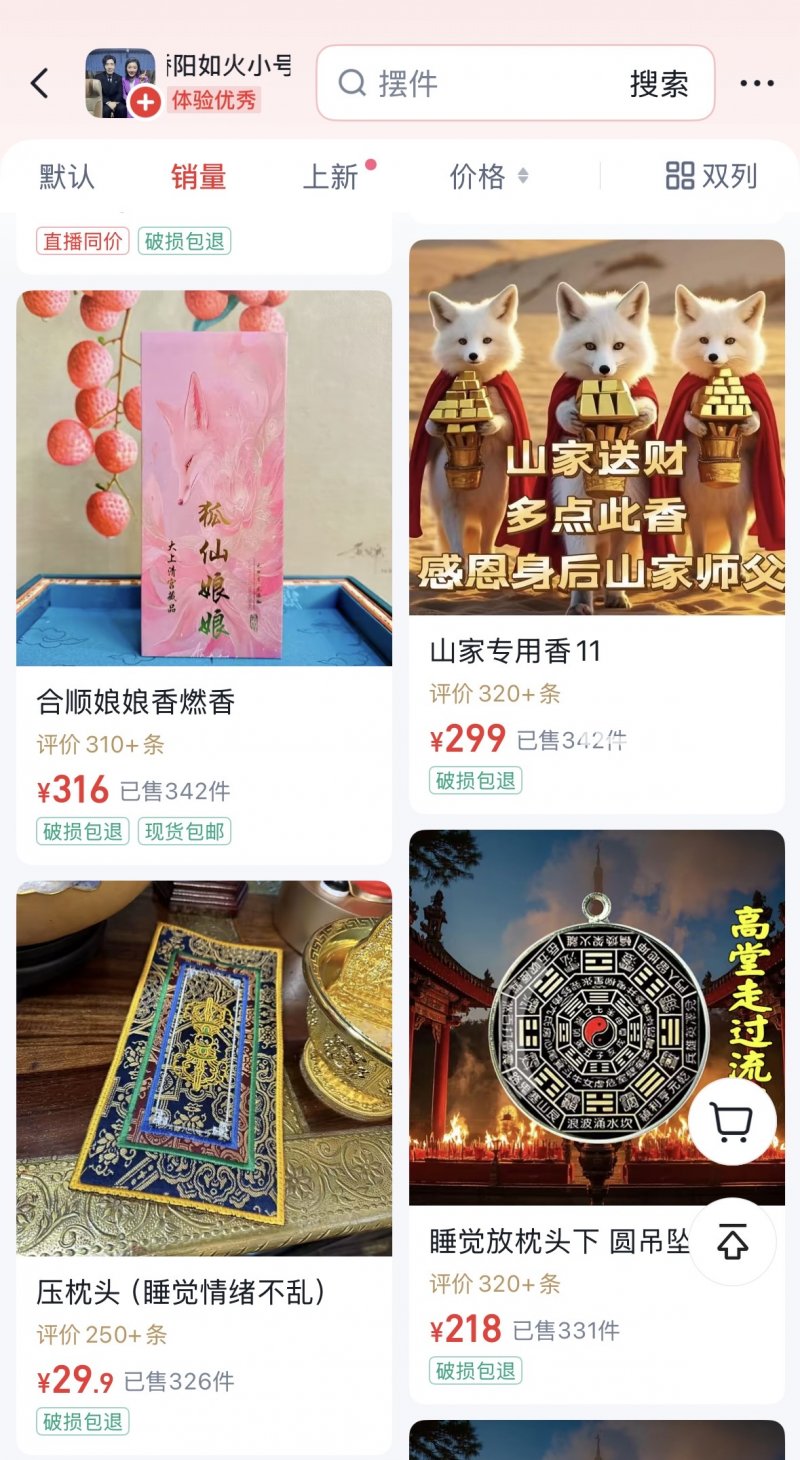Toggle the 双列 layout view
Viewport: 800px width, 1460px height.
[x=711, y=177]
